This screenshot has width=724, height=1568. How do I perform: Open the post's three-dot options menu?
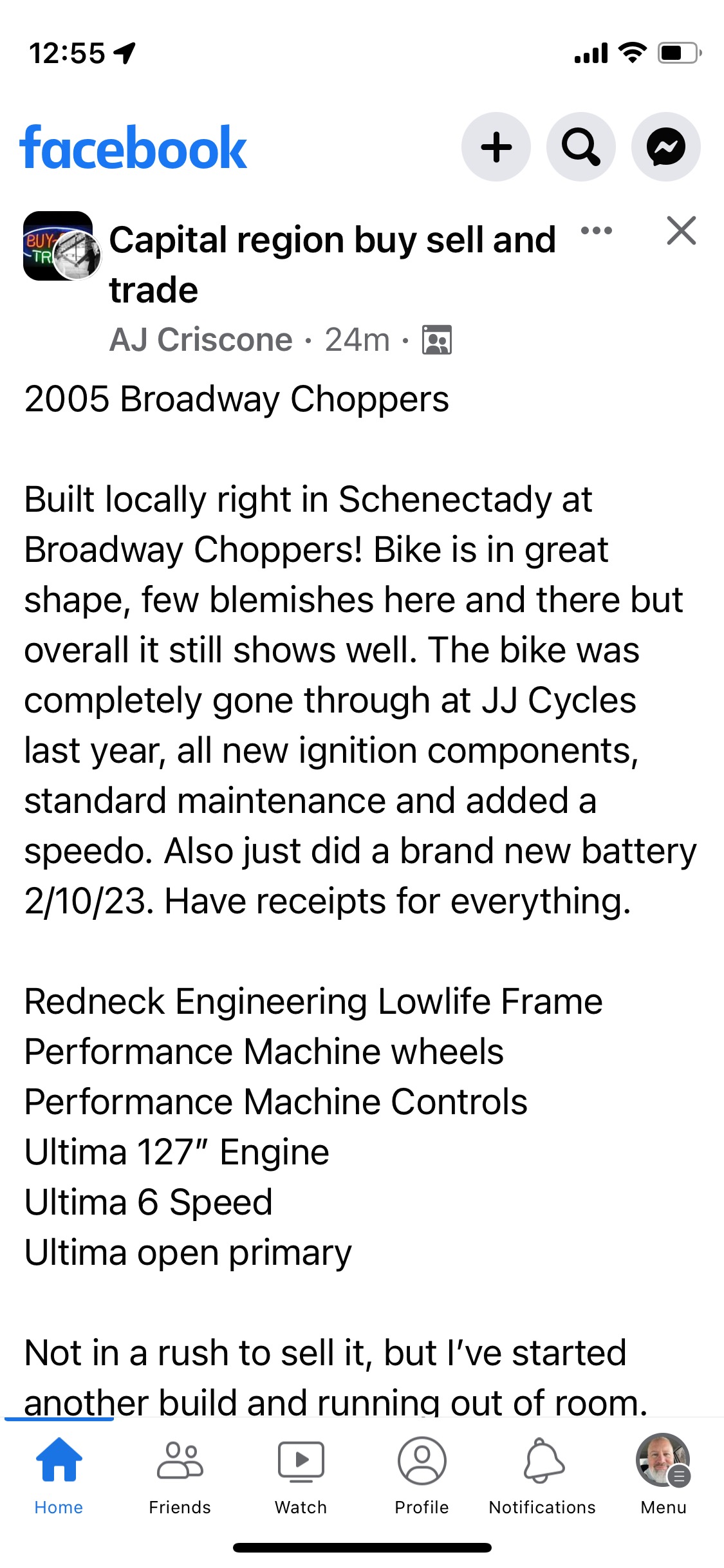tap(597, 230)
